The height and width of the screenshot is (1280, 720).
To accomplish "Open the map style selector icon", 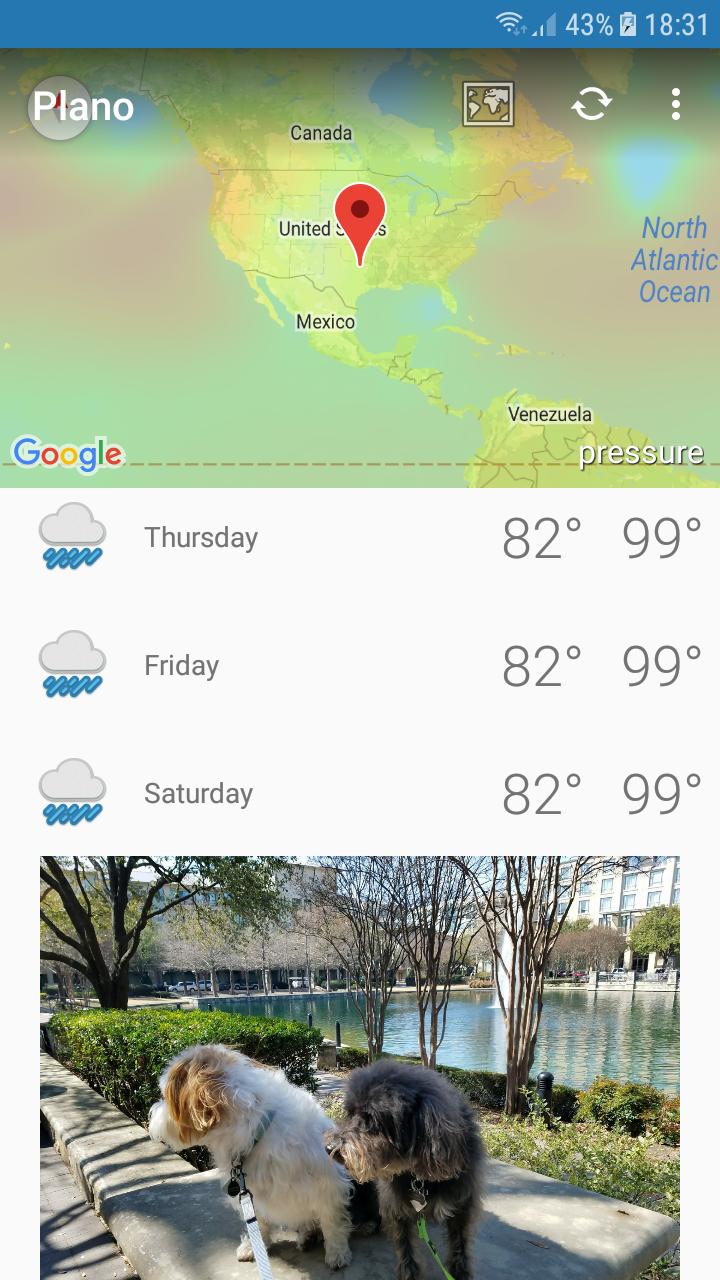I will pos(487,102).
